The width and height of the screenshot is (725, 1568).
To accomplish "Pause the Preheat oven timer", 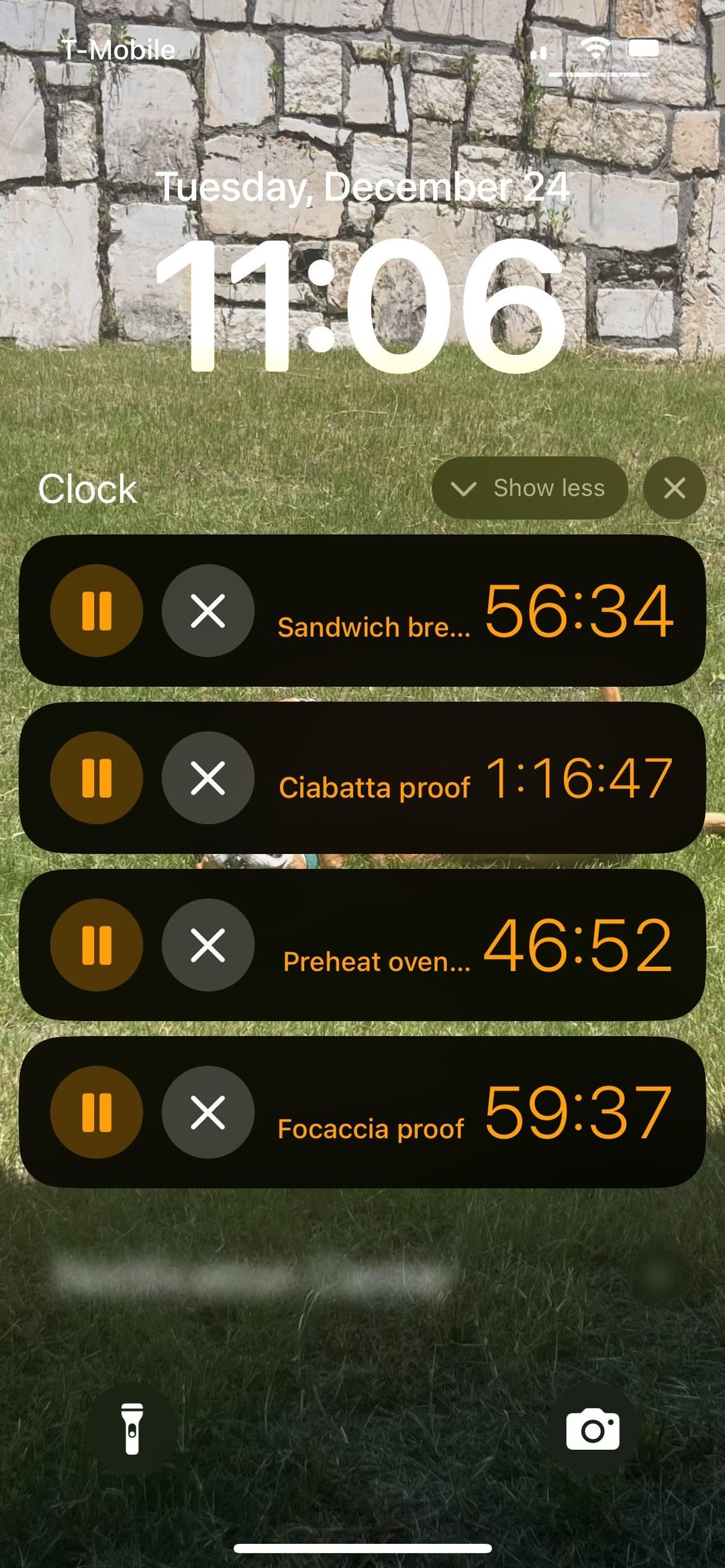I will [x=97, y=945].
